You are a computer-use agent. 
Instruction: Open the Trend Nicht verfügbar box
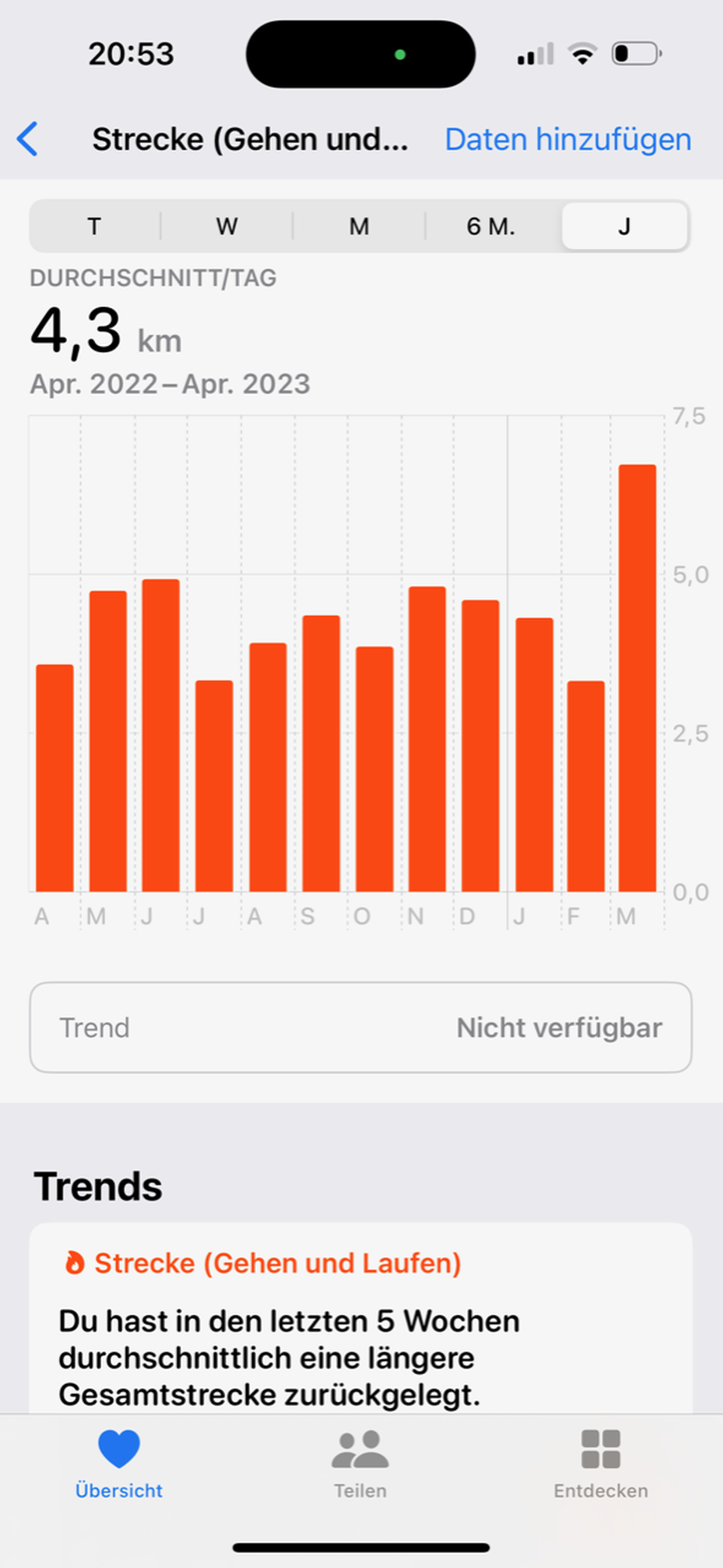point(361,1027)
